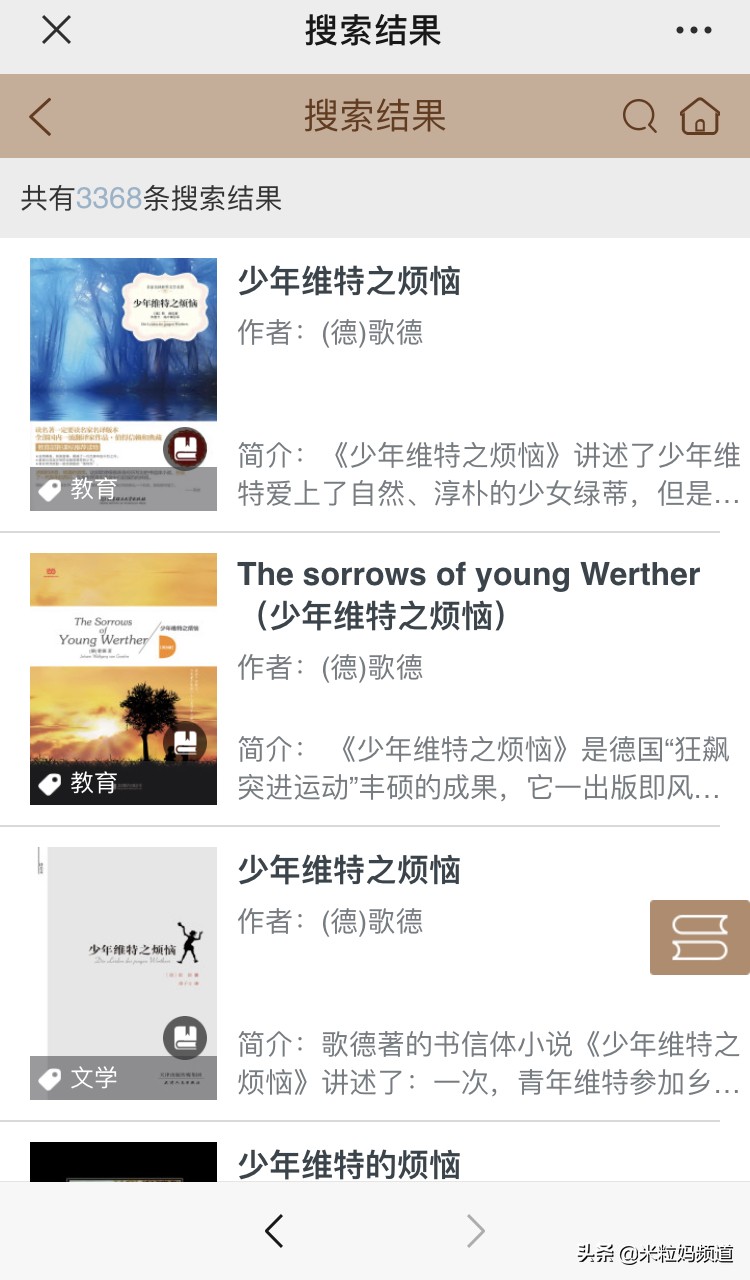Close the web page with the X
750x1280 pixels.
pyautogui.click(x=56, y=30)
